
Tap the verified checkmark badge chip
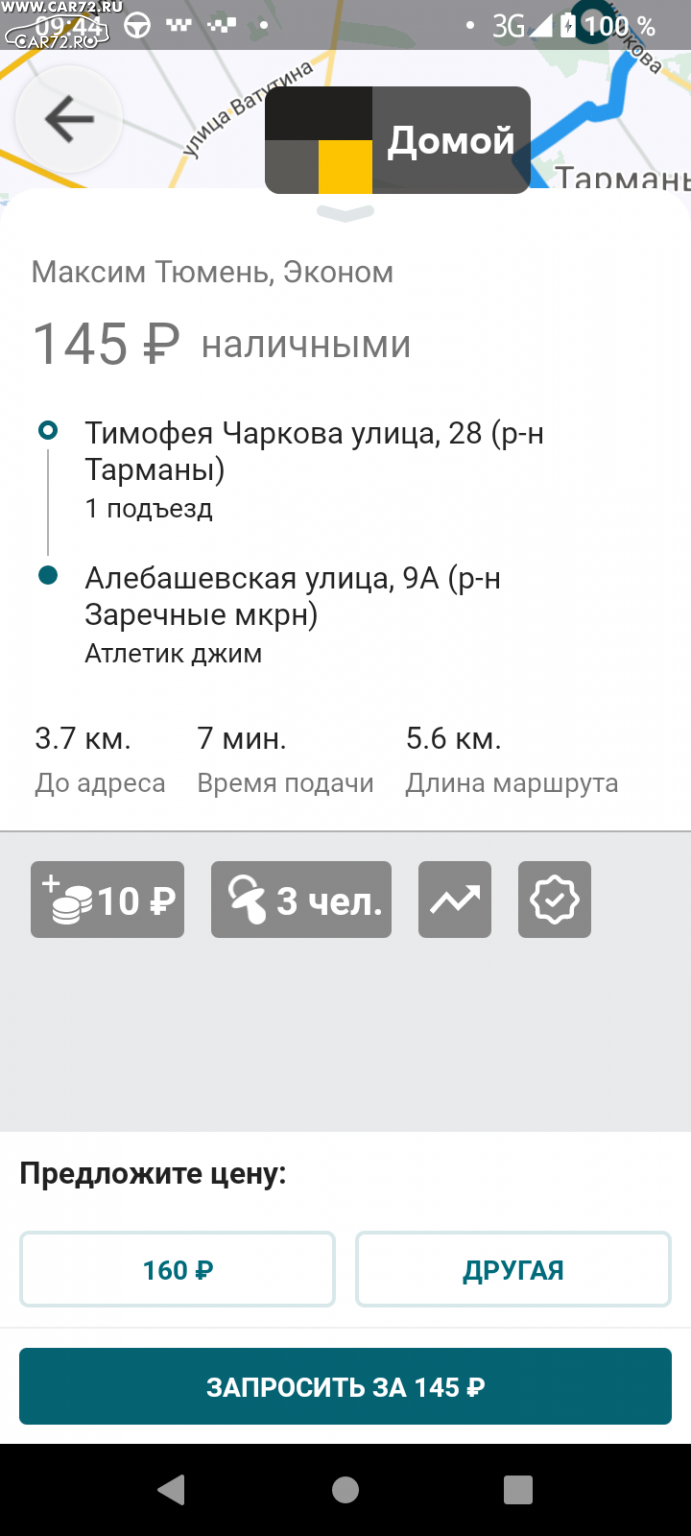pyautogui.click(x=555, y=900)
